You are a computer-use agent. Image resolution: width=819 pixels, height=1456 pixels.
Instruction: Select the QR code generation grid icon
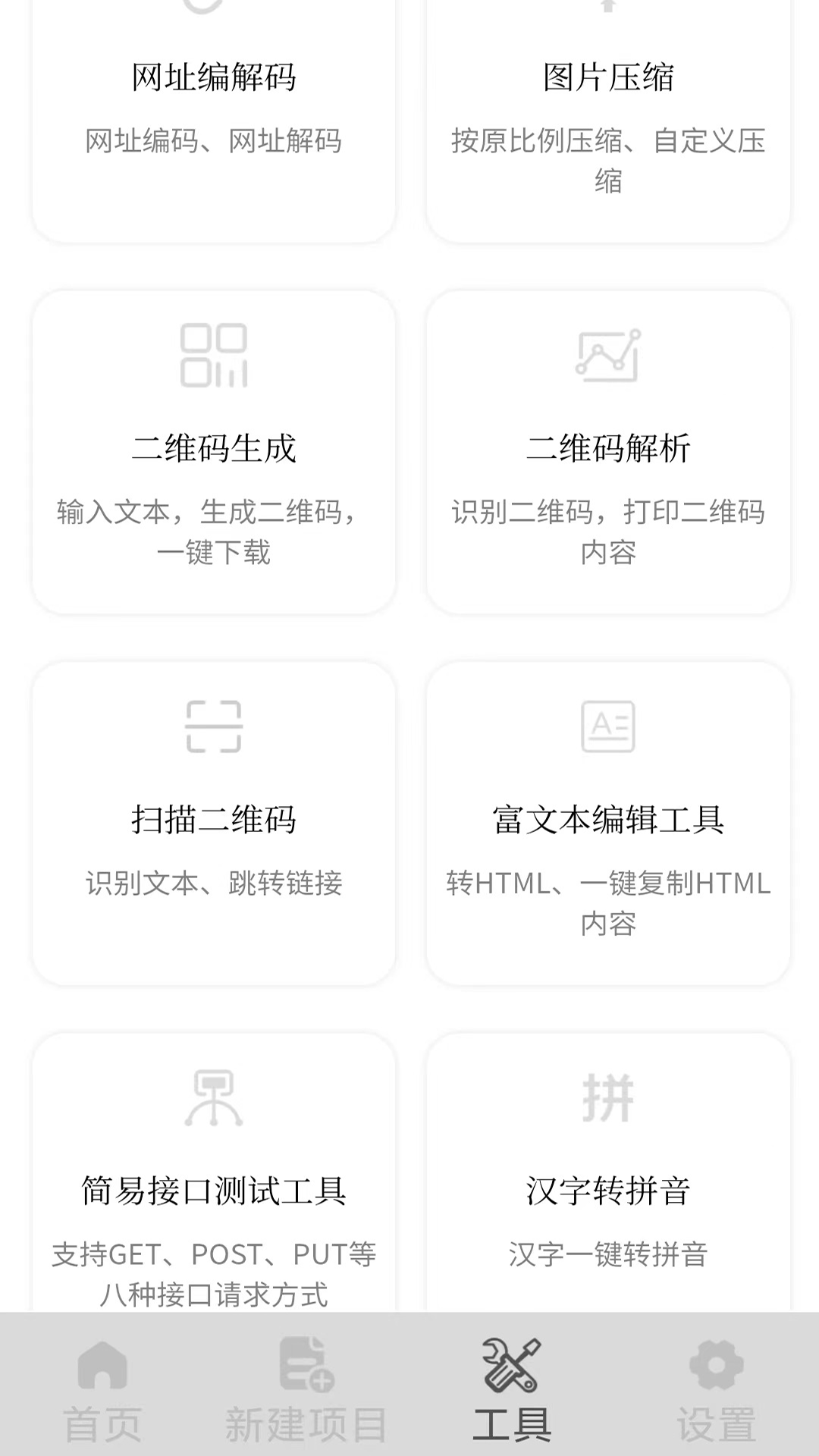(215, 356)
